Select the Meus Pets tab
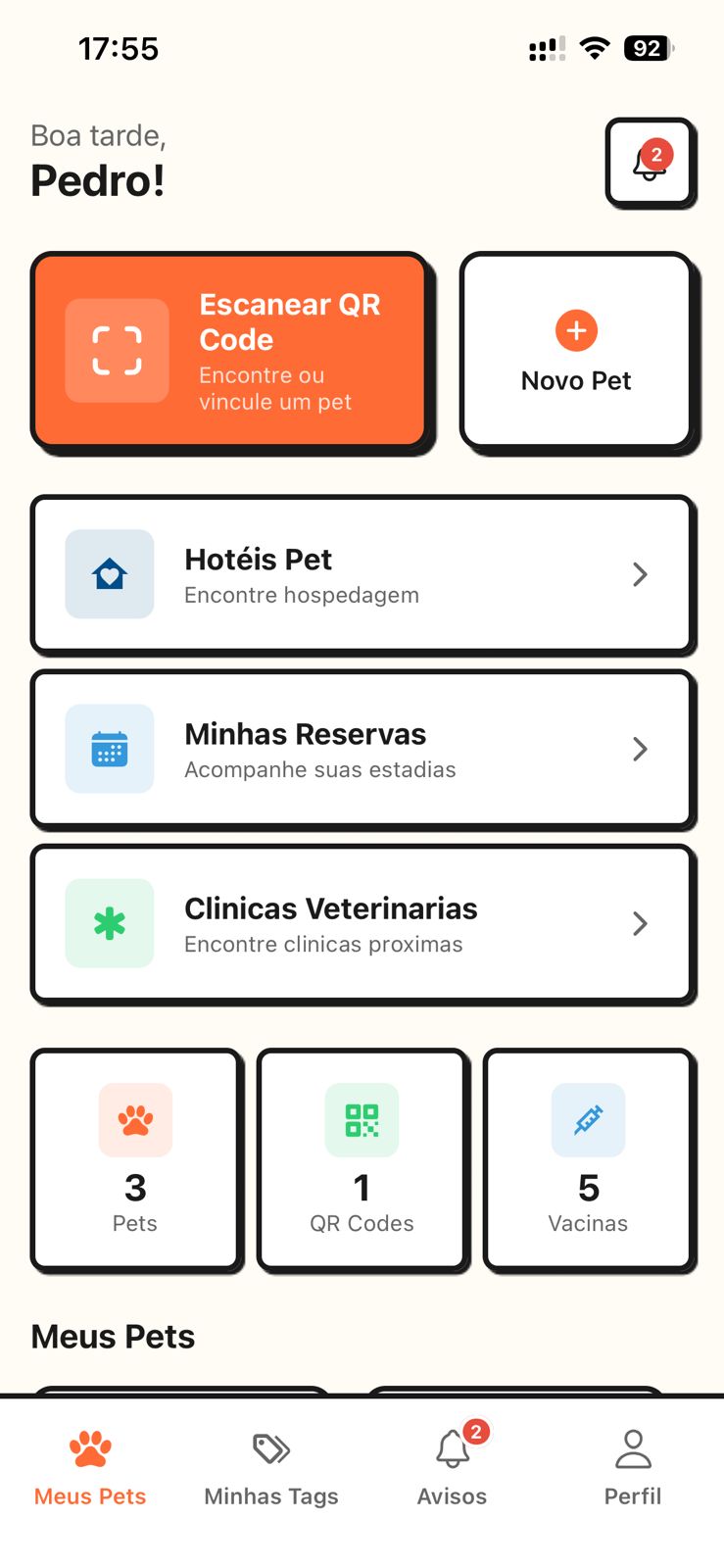Screen dimensions: 724x1568 click(89, 1460)
